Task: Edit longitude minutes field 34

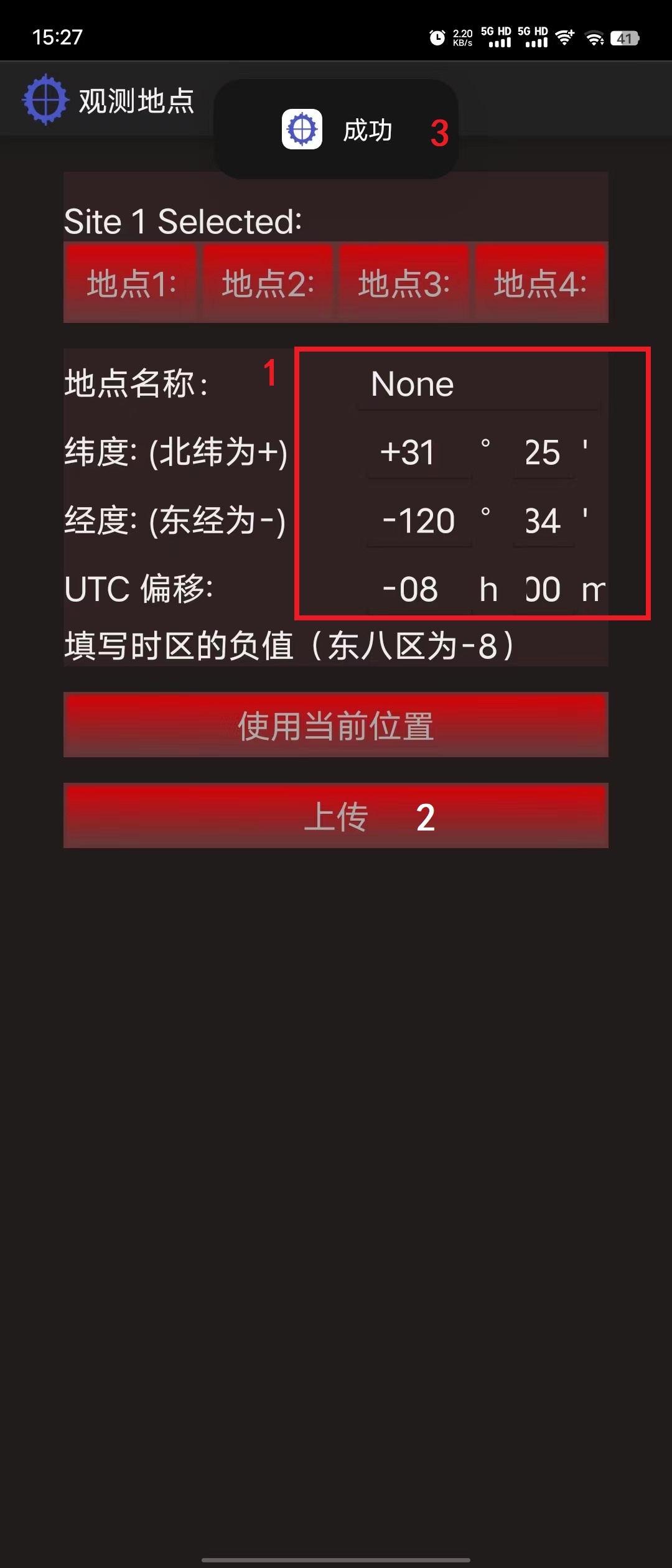Action: 543,521
